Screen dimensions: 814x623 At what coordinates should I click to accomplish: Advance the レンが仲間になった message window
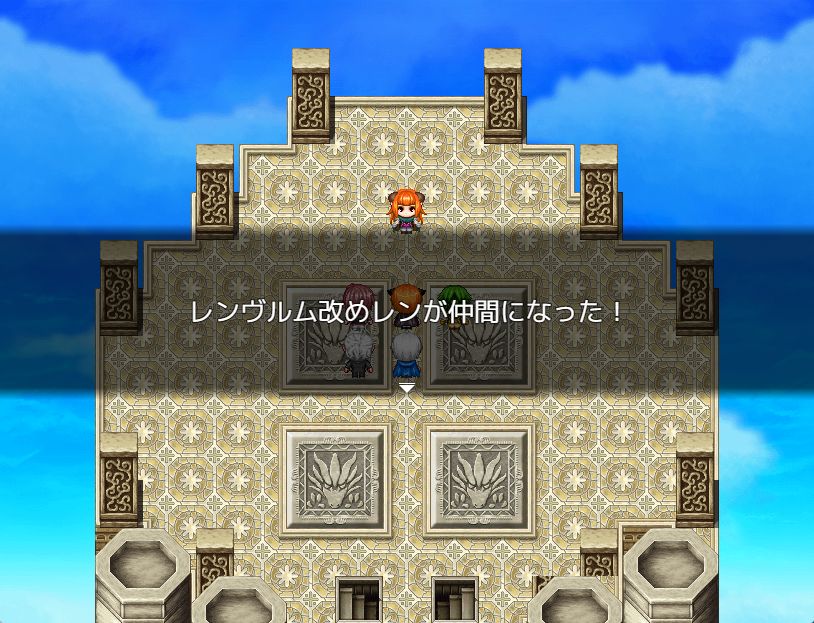(x=407, y=386)
